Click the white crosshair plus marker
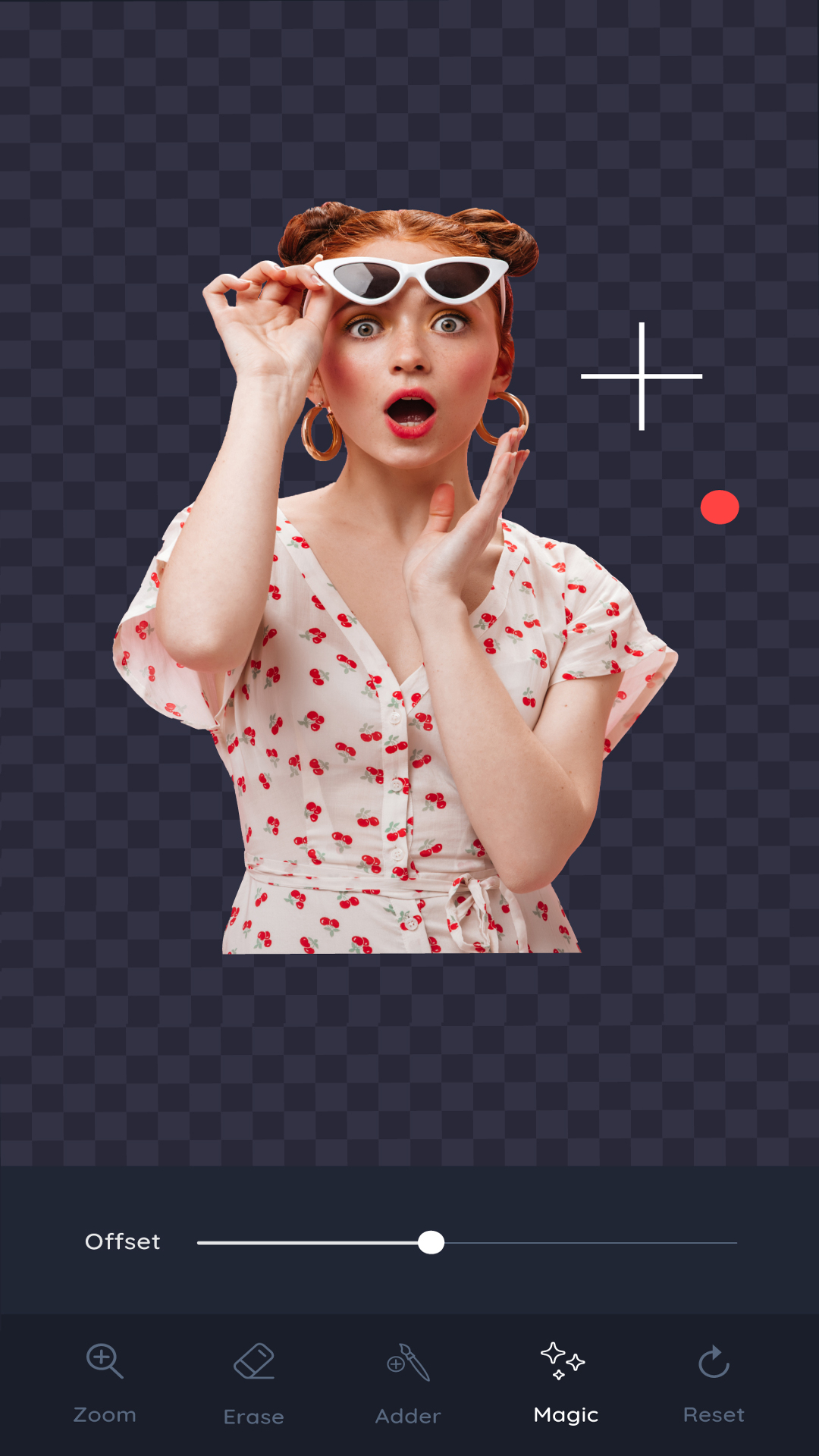This screenshot has height=1456, width=819. pyautogui.click(x=641, y=375)
